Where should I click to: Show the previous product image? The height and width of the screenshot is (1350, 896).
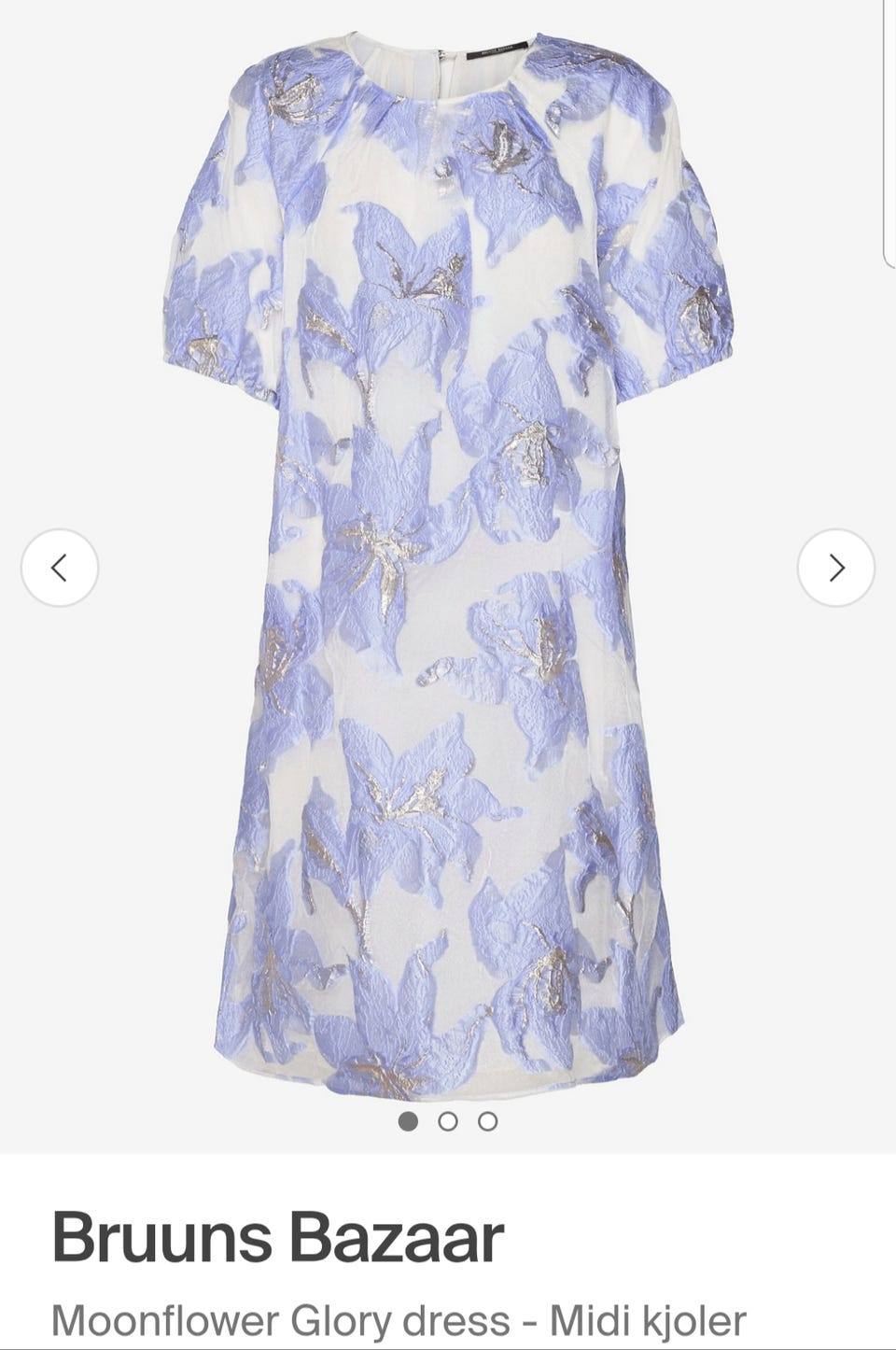[x=60, y=568]
